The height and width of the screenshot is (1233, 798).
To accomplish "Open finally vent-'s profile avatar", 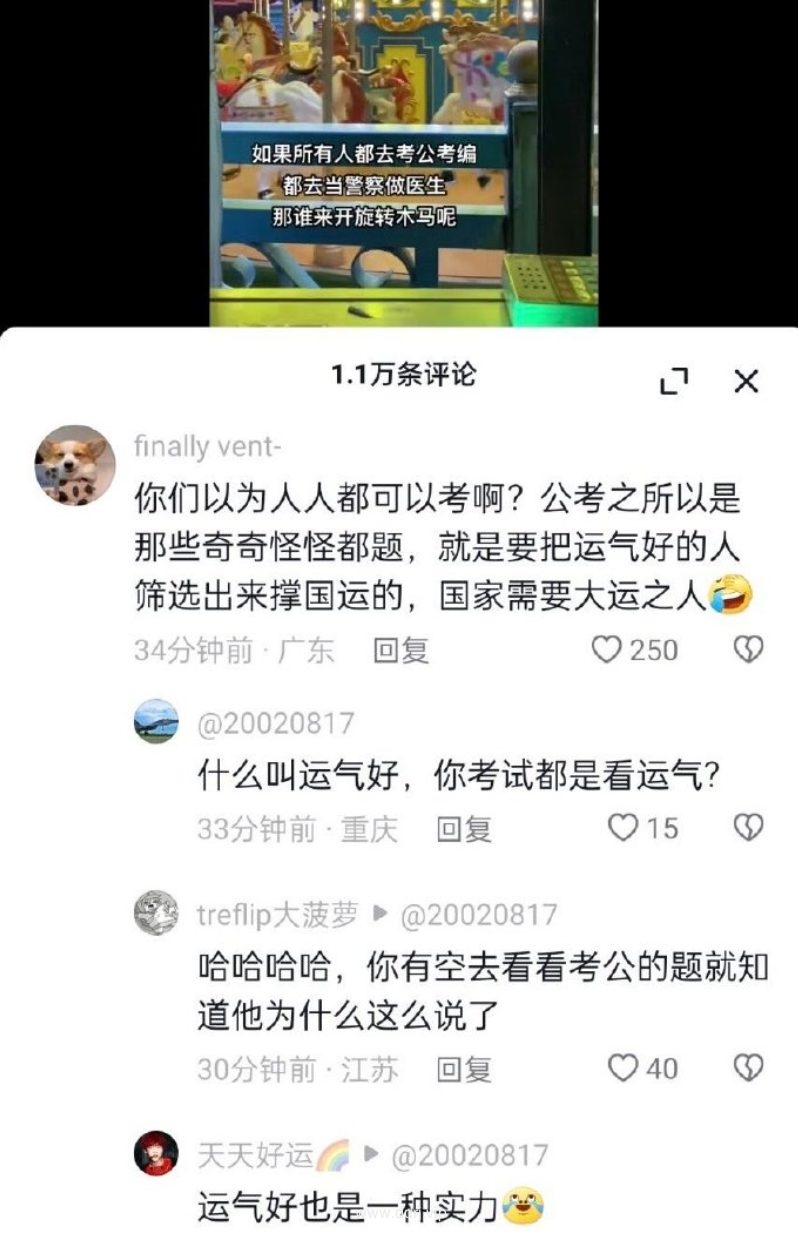I will (x=75, y=465).
